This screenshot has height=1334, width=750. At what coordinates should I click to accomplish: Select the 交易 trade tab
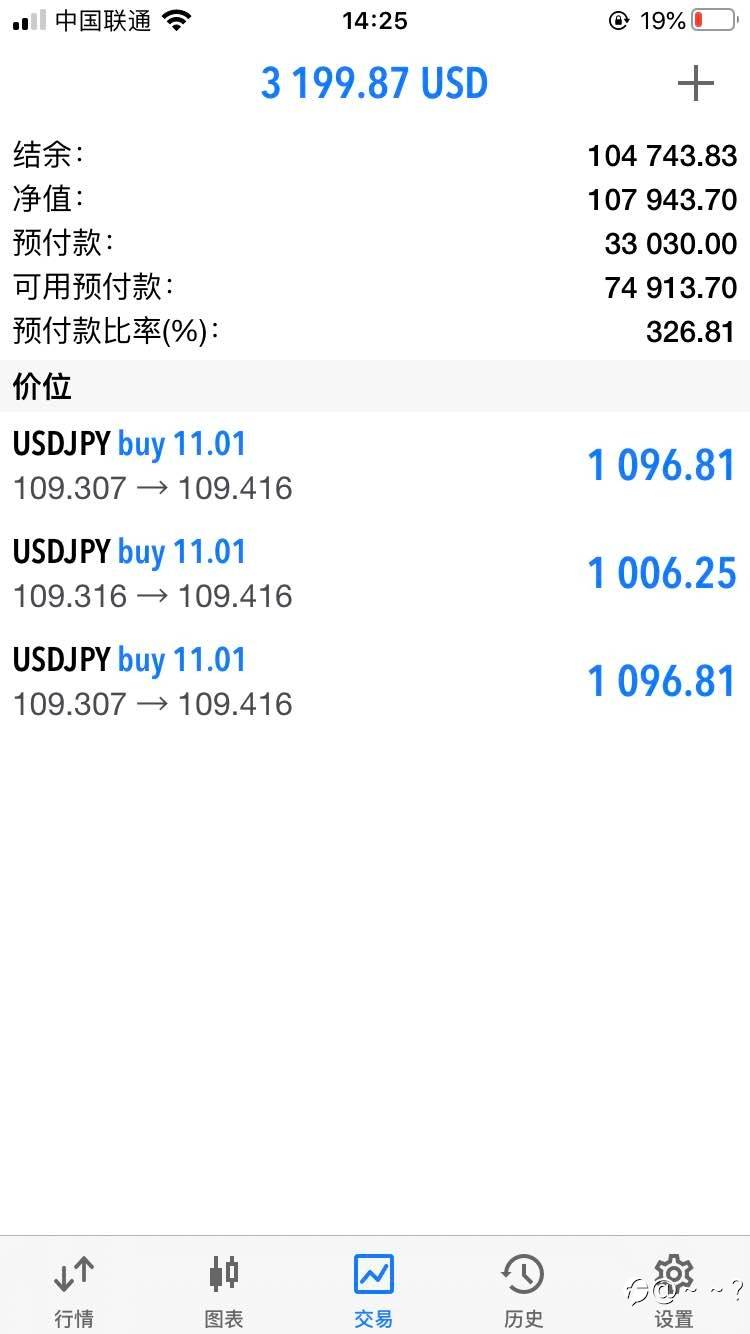(374, 1290)
